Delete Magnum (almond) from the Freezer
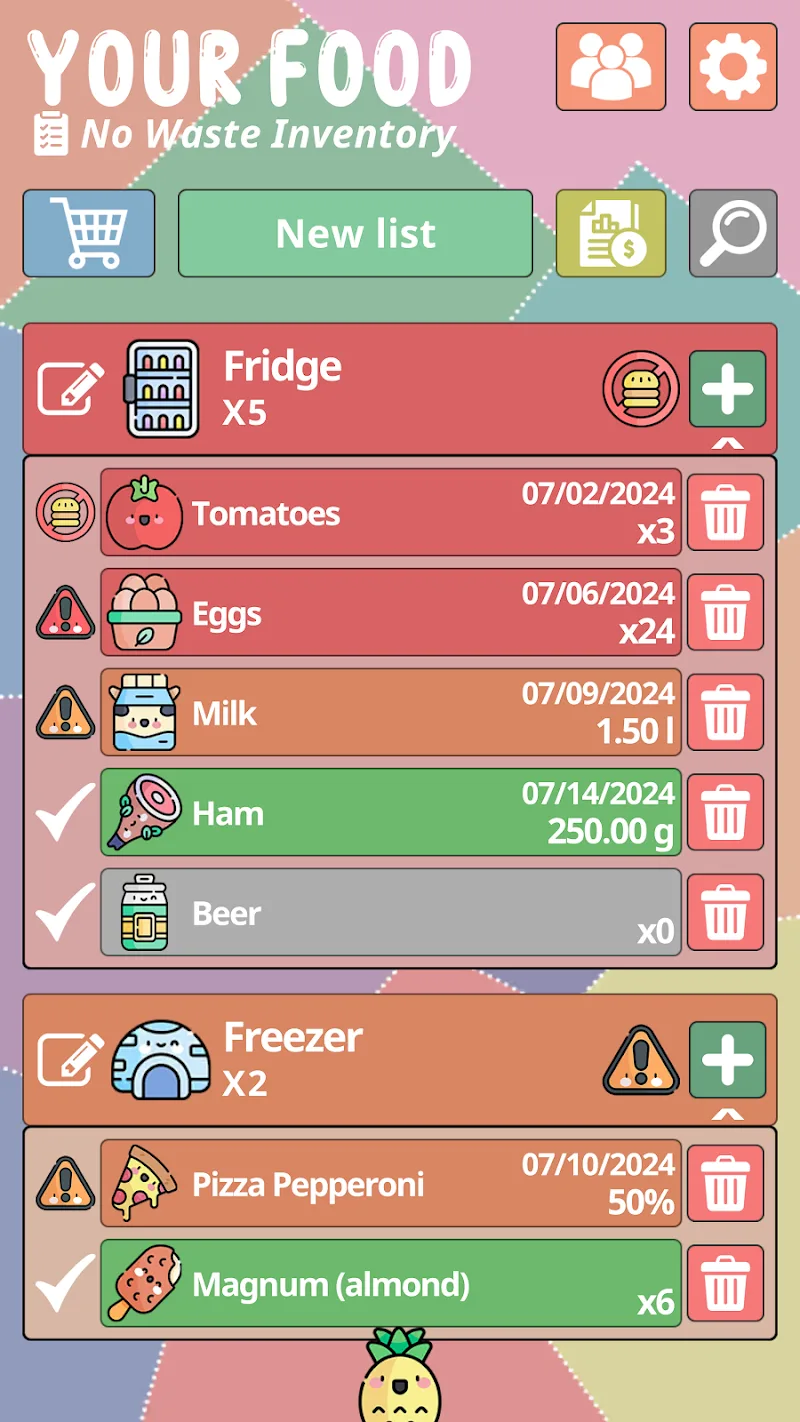The height and width of the screenshot is (1422, 800). coord(725,1284)
